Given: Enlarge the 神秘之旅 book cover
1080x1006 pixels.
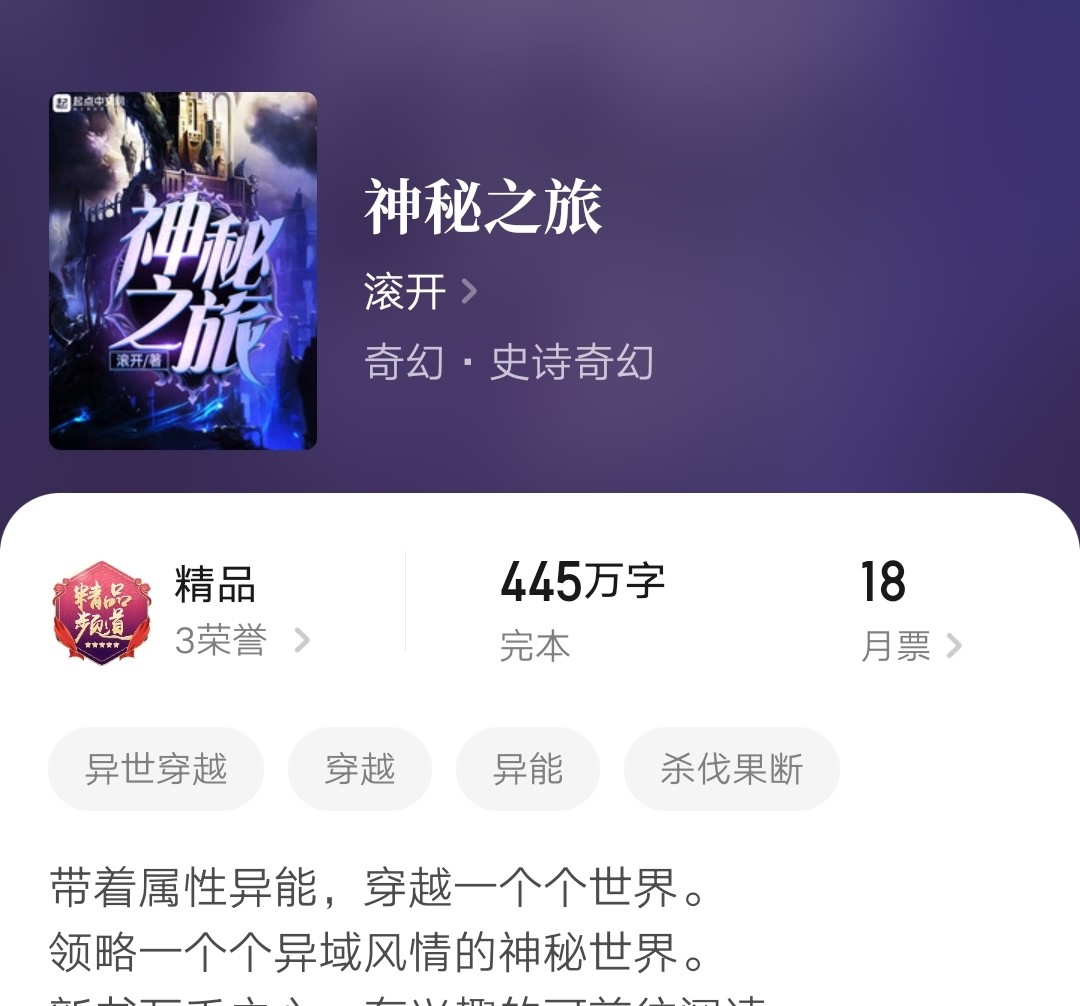Looking at the screenshot, I should (x=183, y=271).
